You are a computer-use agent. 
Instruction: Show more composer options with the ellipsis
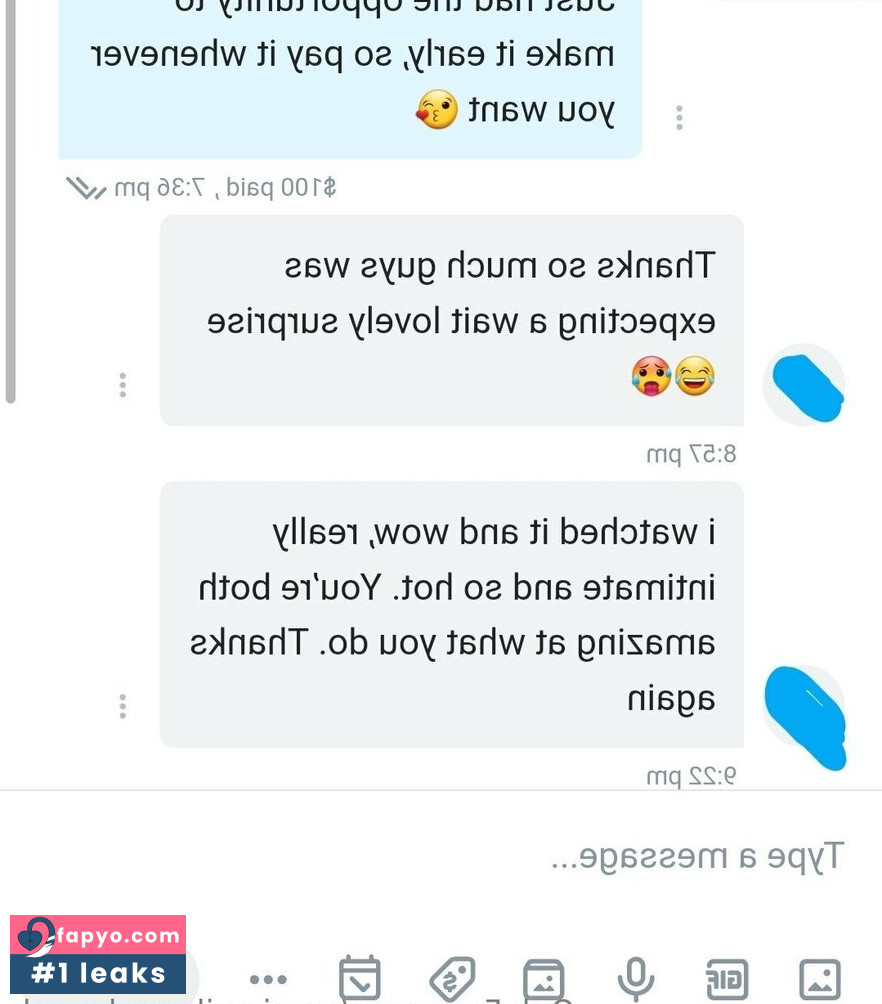coord(268,979)
